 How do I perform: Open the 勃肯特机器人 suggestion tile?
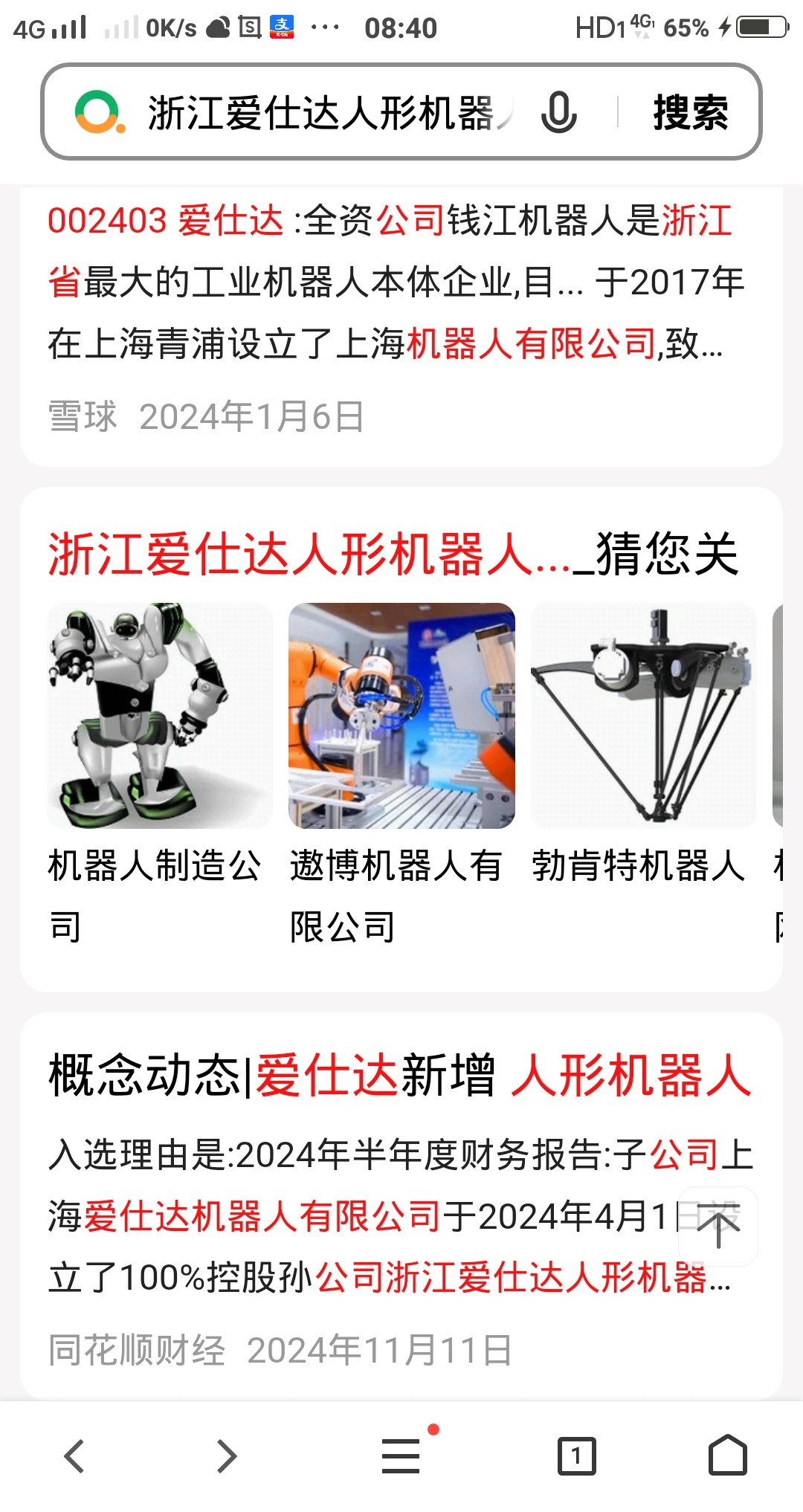point(643,717)
